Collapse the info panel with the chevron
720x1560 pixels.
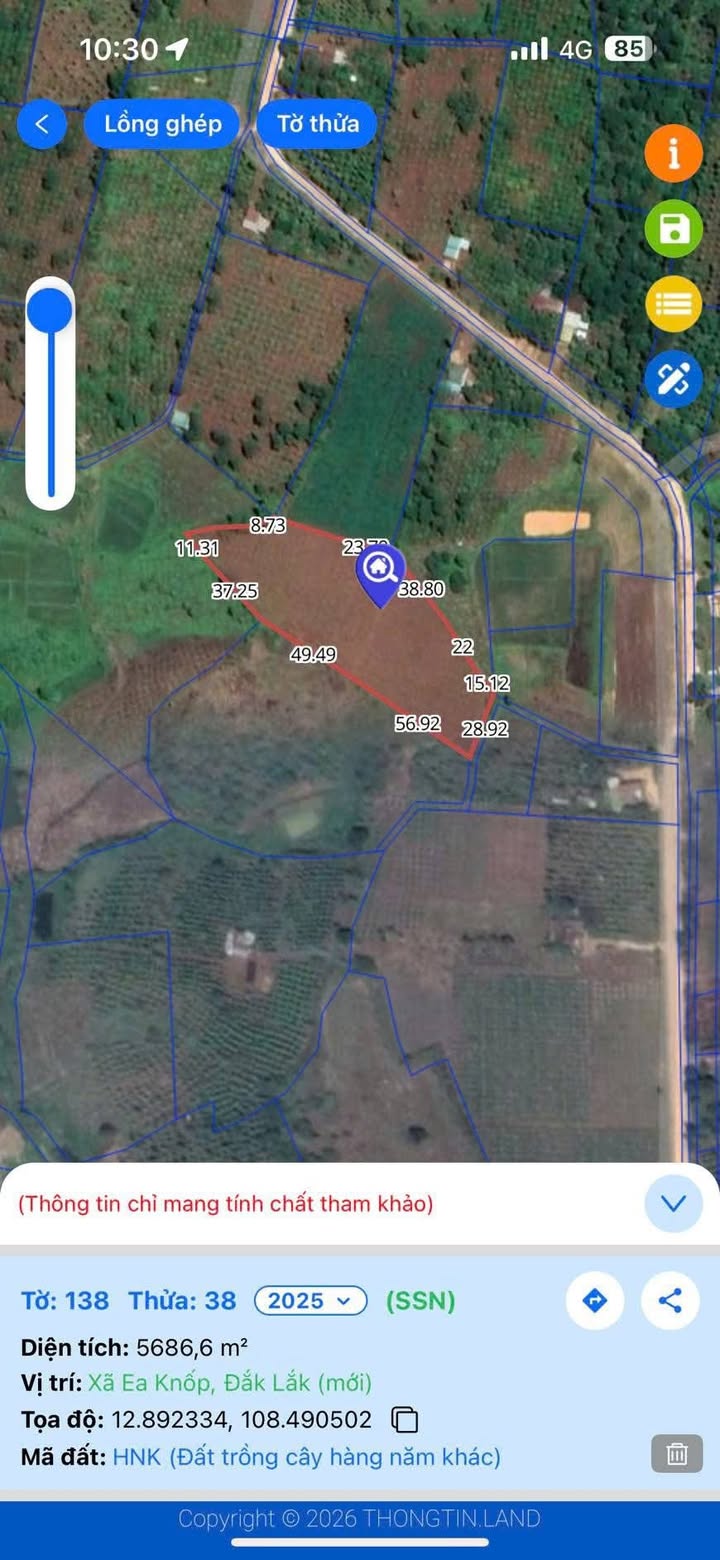(x=673, y=1203)
